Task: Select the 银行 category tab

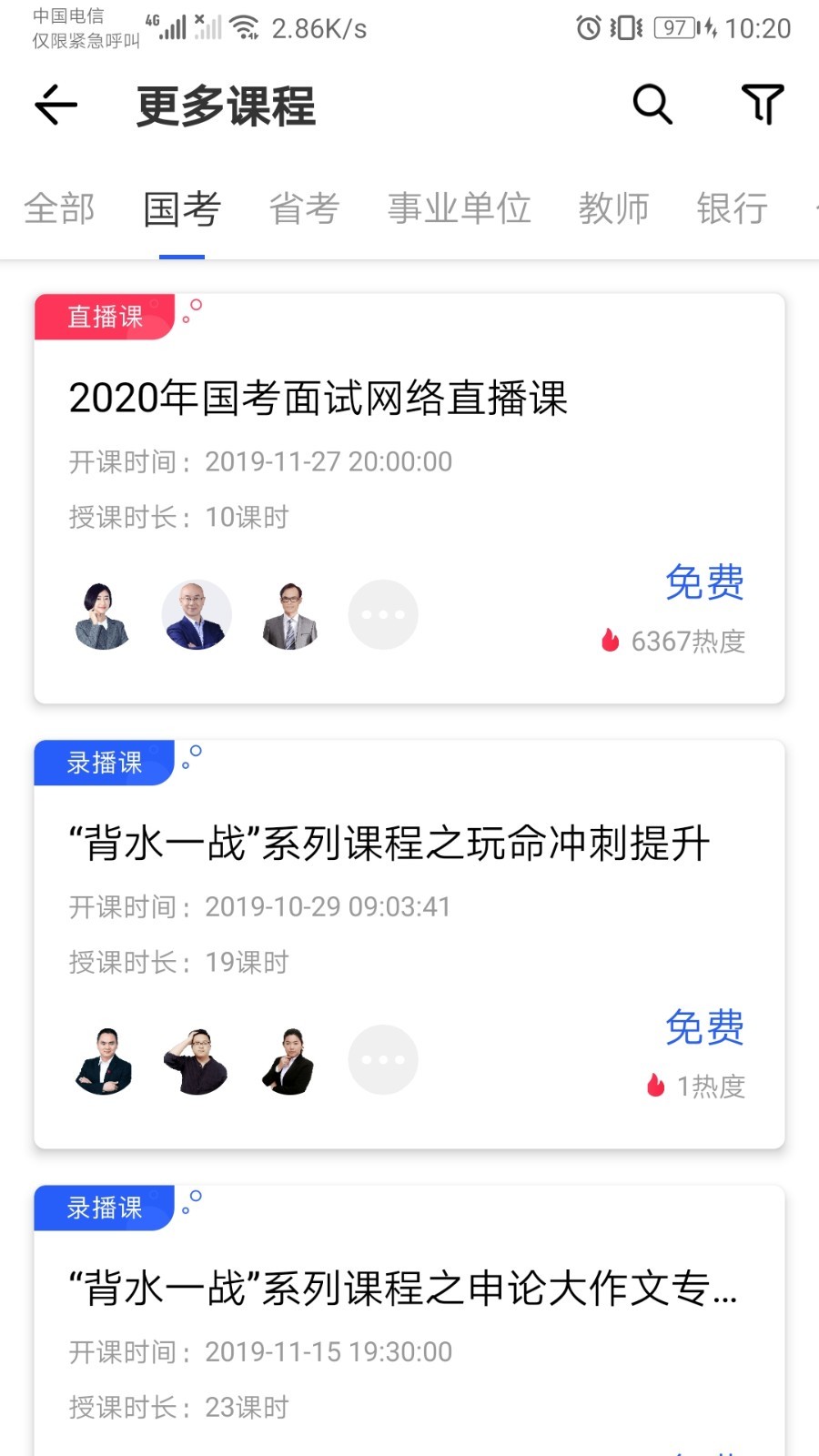Action: coord(731,208)
